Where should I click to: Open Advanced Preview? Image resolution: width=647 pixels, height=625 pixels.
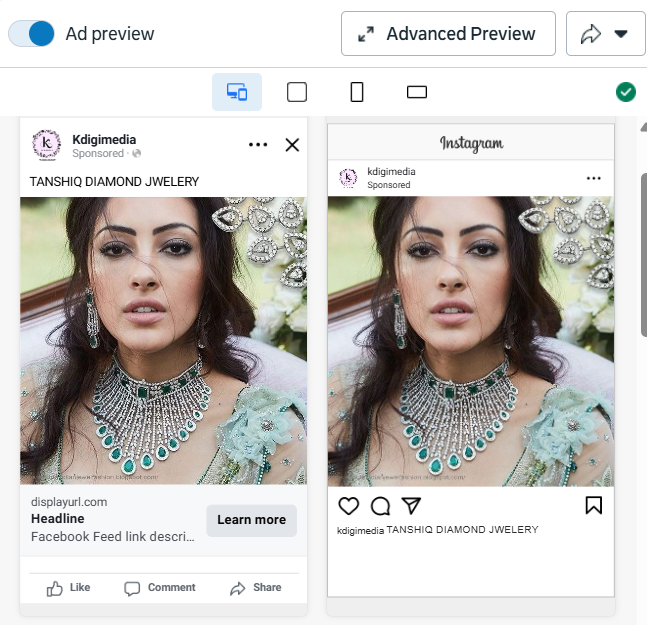click(447, 34)
